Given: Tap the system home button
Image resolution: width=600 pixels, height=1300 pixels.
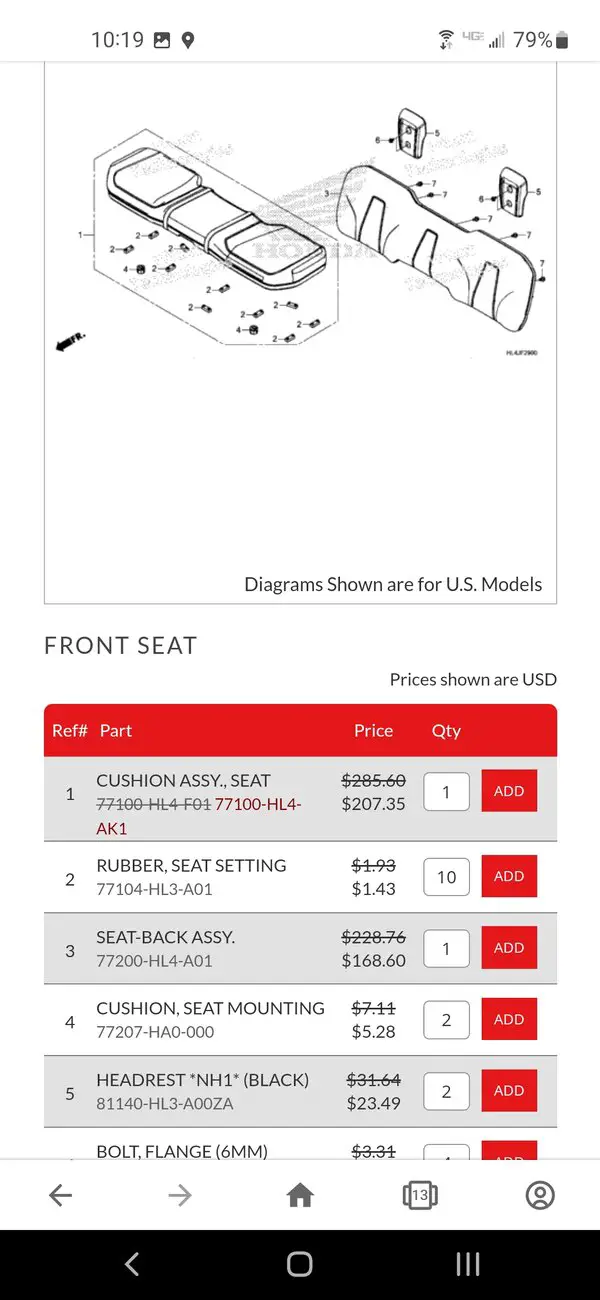Looking at the screenshot, I should [300, 1264].
